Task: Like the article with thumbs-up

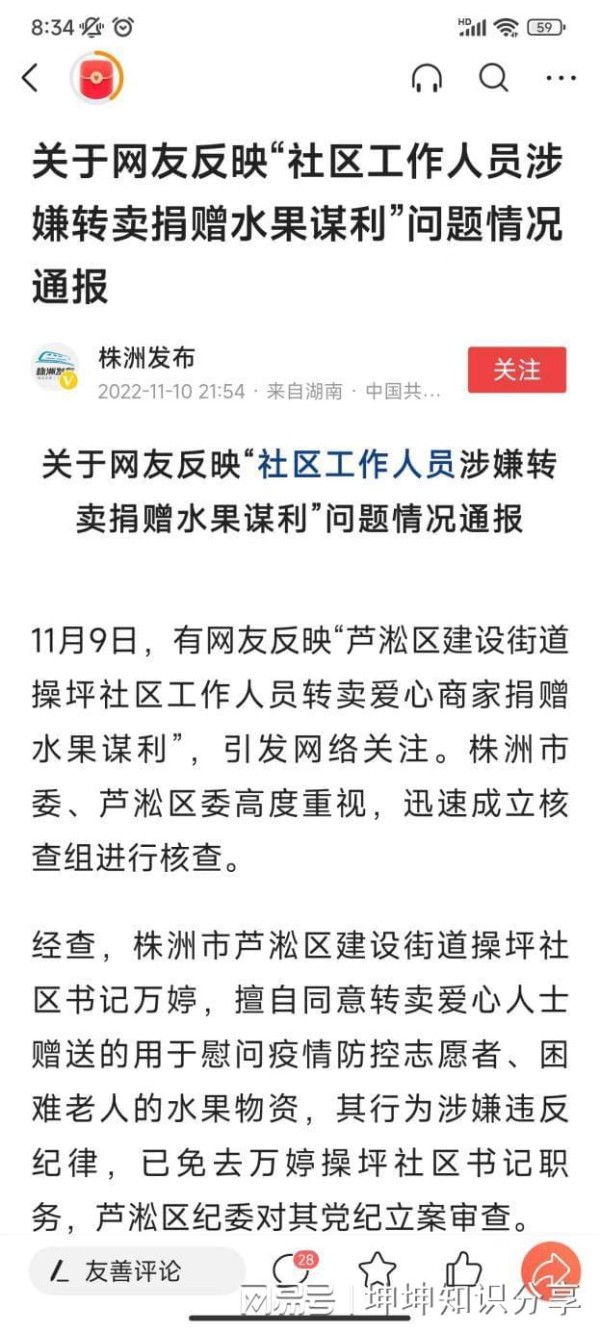Action: pos(463,1270)
